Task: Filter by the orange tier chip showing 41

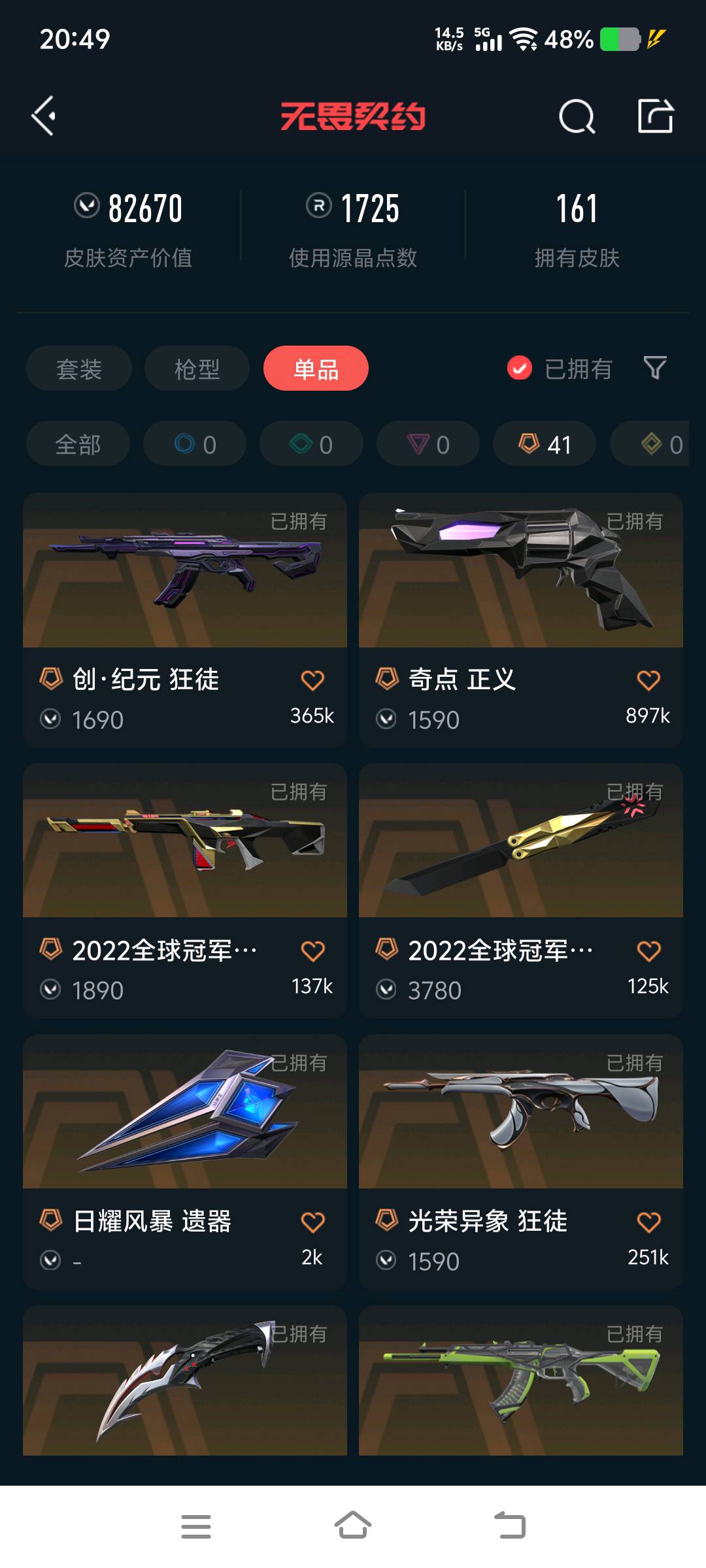Action: [545, 444]
